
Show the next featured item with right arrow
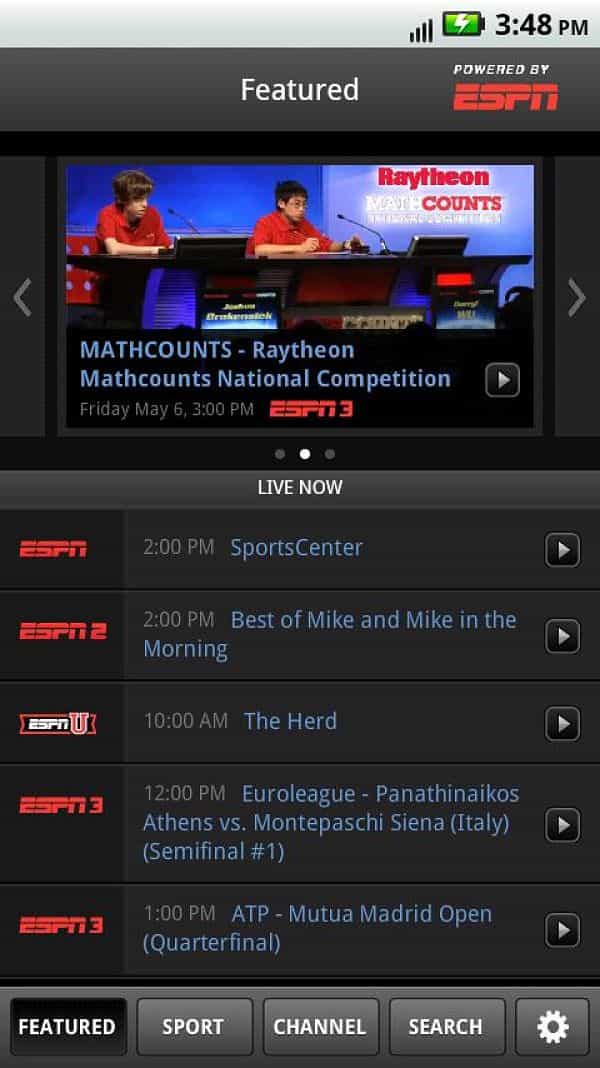(x=576, y=298)
